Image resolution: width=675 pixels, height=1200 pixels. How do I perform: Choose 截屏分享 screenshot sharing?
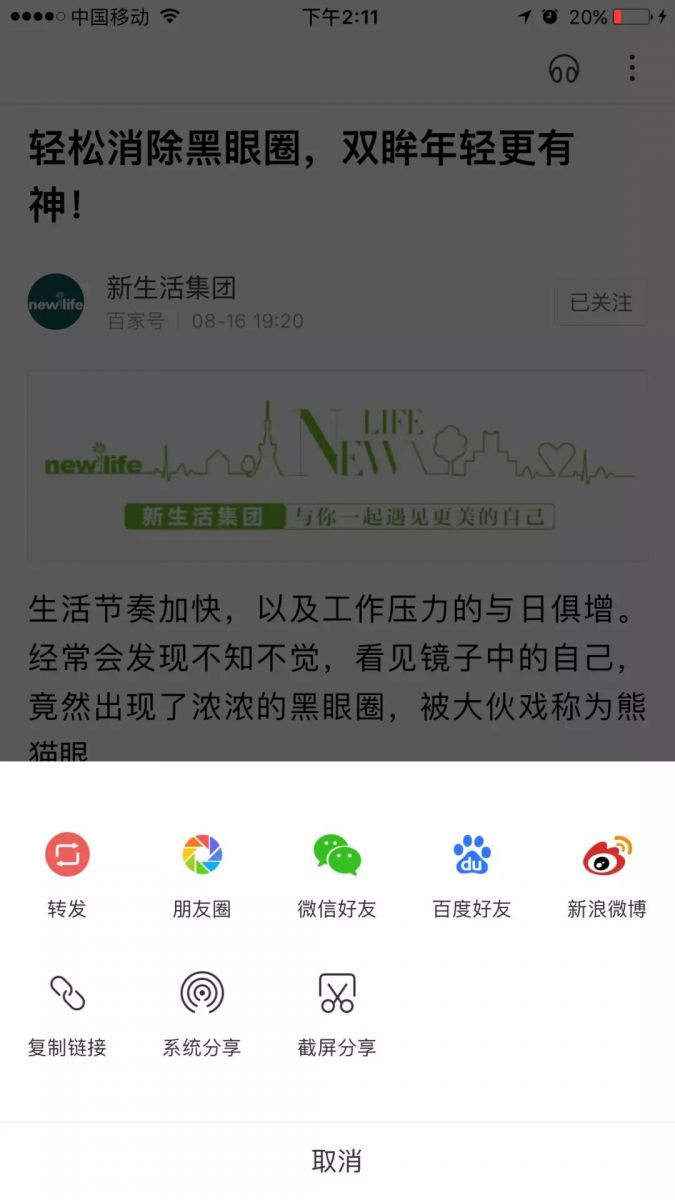[337, 994]
